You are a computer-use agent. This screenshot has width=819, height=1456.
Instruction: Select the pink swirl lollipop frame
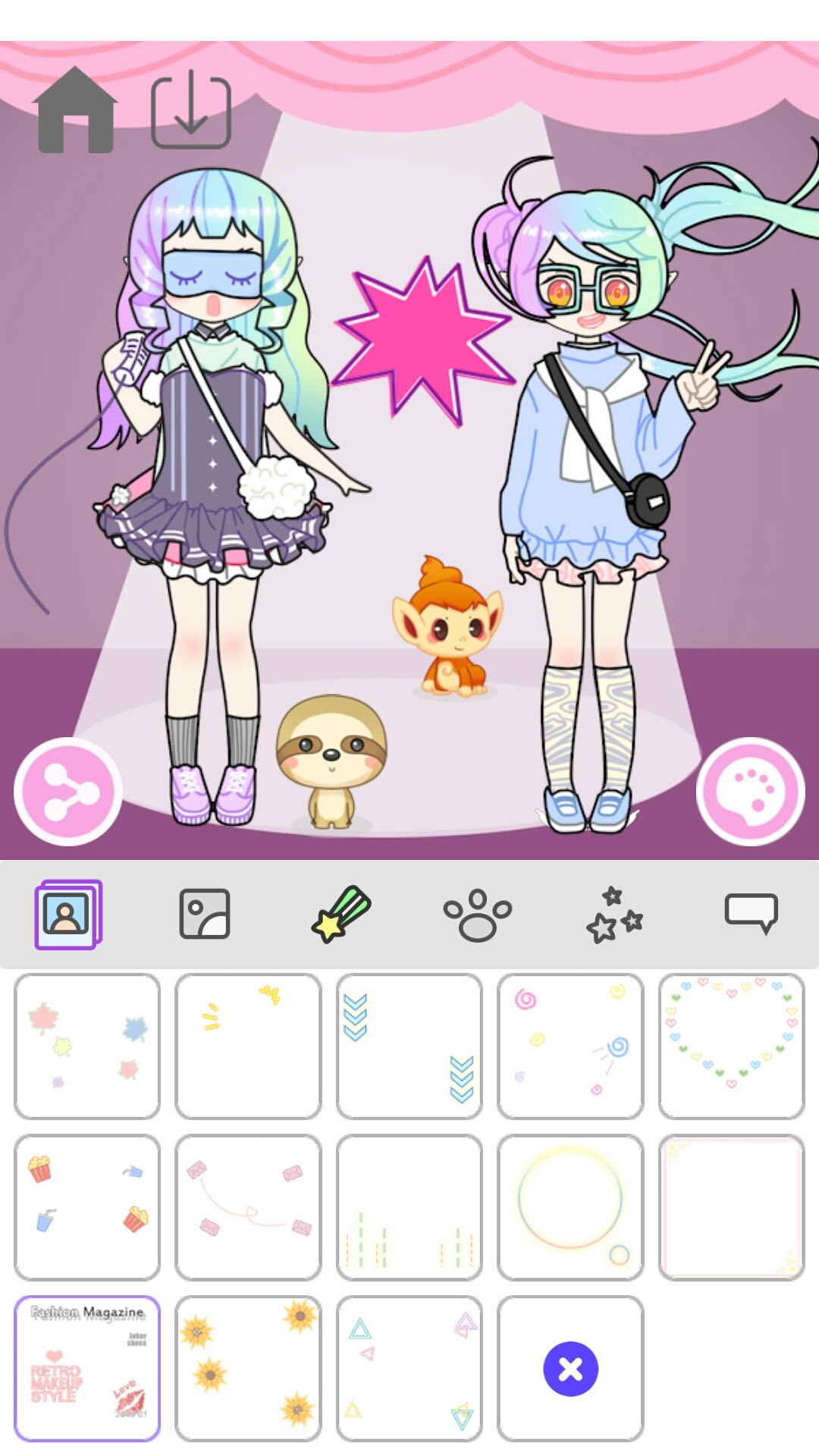[x=570, y=1046]
